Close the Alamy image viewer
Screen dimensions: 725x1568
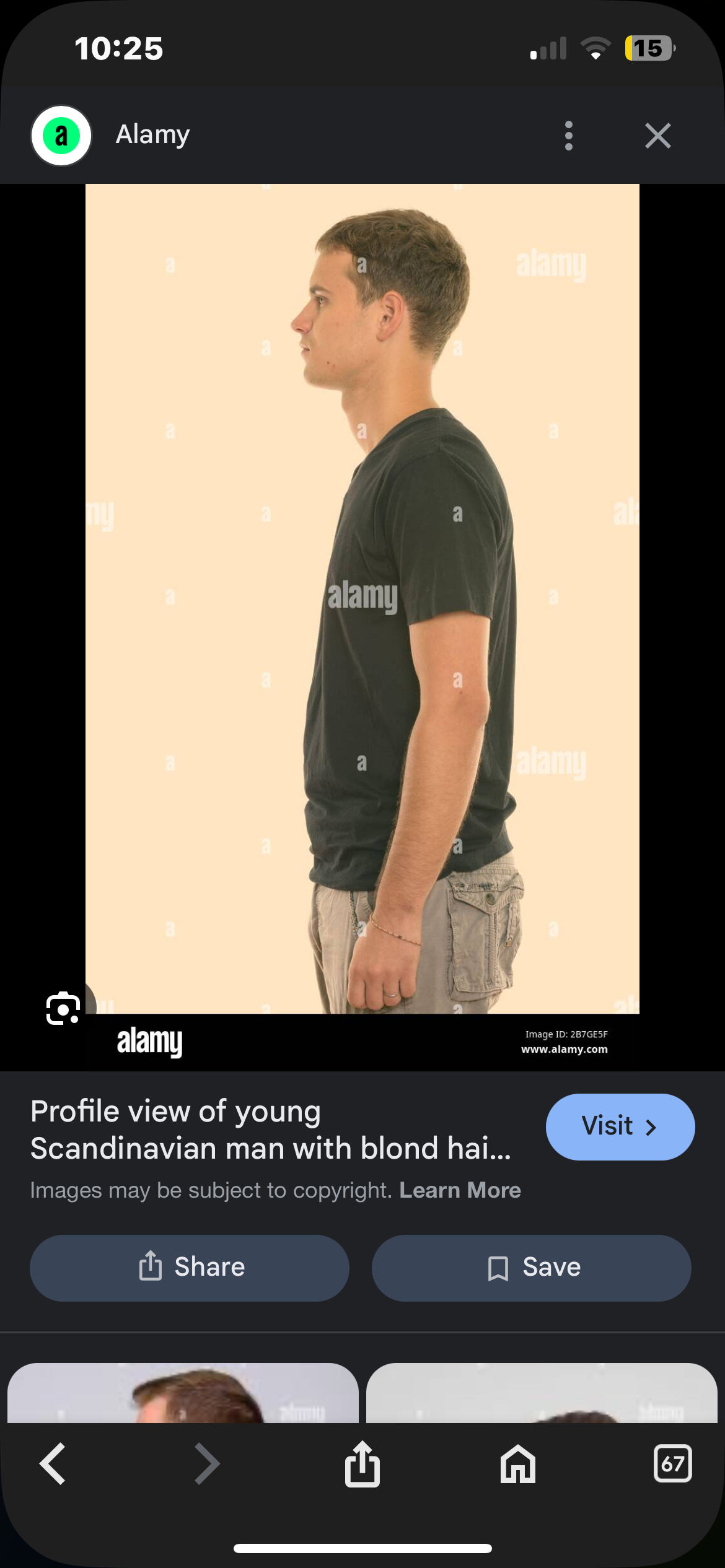tap(657, 136)
